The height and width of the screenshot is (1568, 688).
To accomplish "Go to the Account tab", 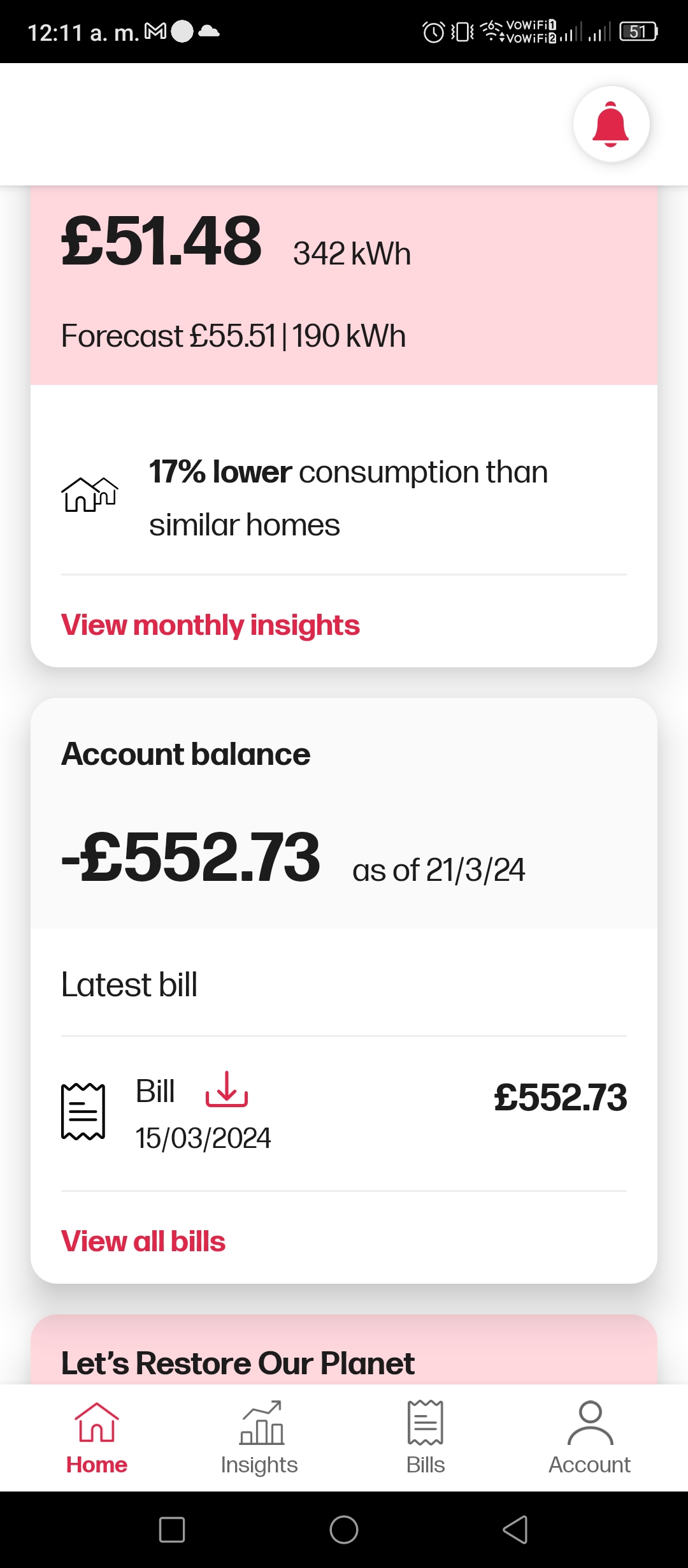I will tap(590, 1438).
